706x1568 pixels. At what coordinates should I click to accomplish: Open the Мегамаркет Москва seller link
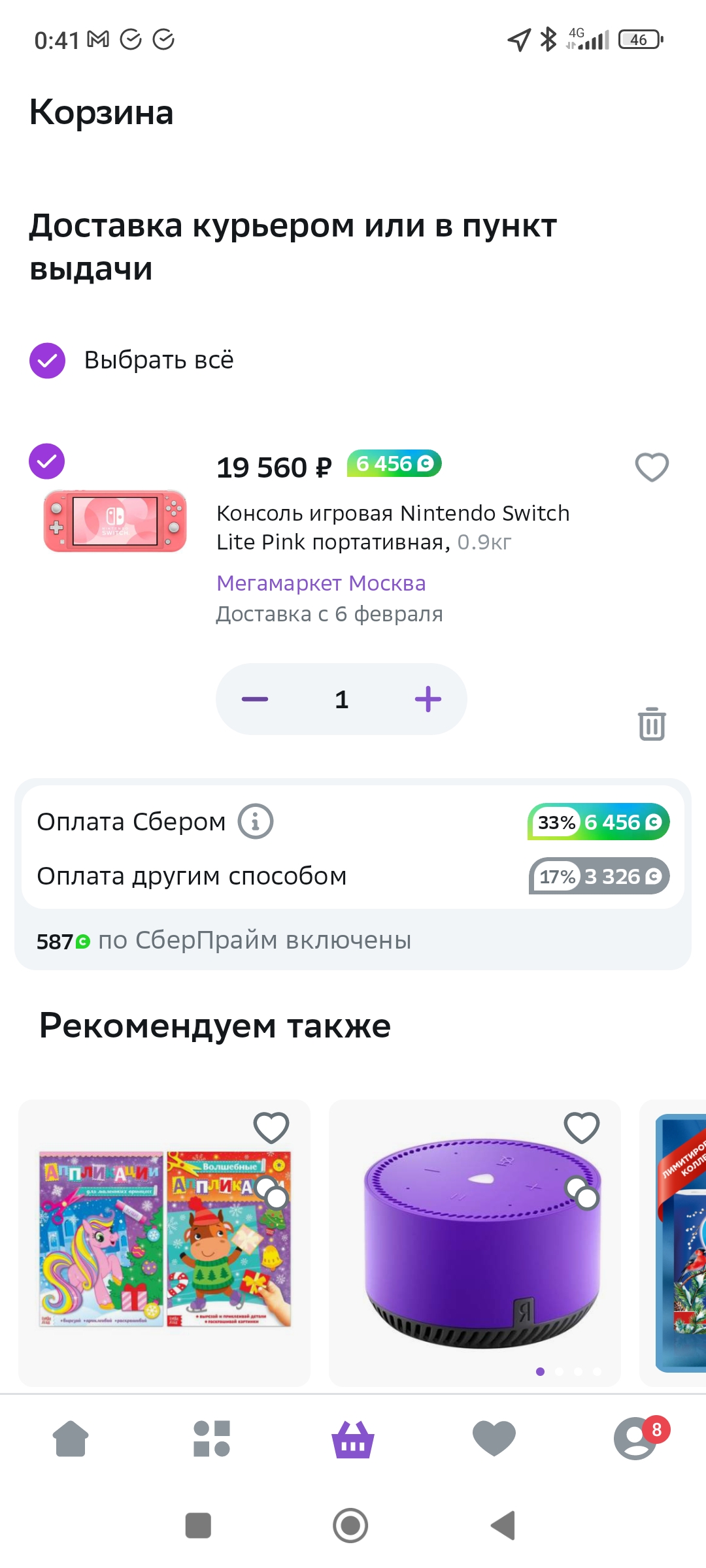click(x=321, y=583)
